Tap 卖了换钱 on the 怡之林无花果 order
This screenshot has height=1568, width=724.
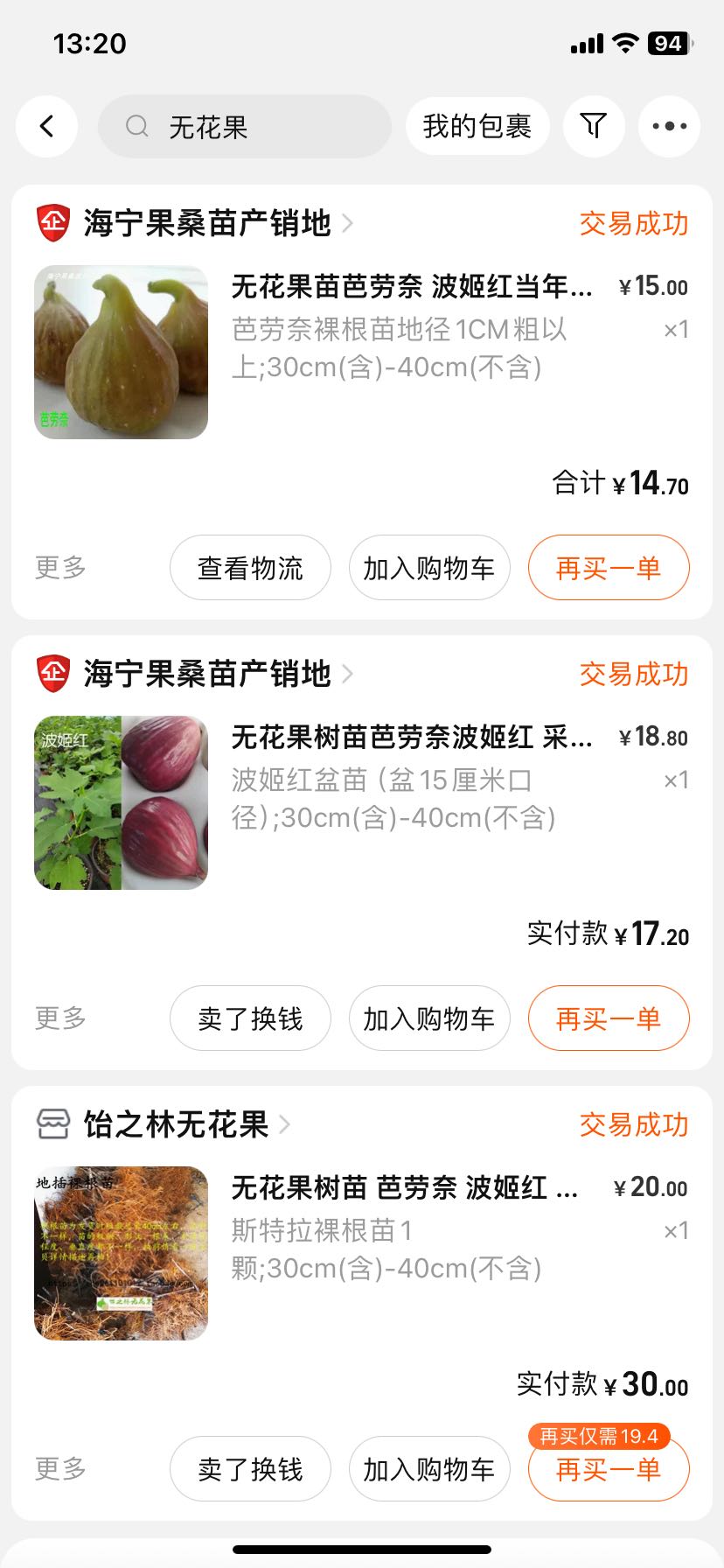250,1469
